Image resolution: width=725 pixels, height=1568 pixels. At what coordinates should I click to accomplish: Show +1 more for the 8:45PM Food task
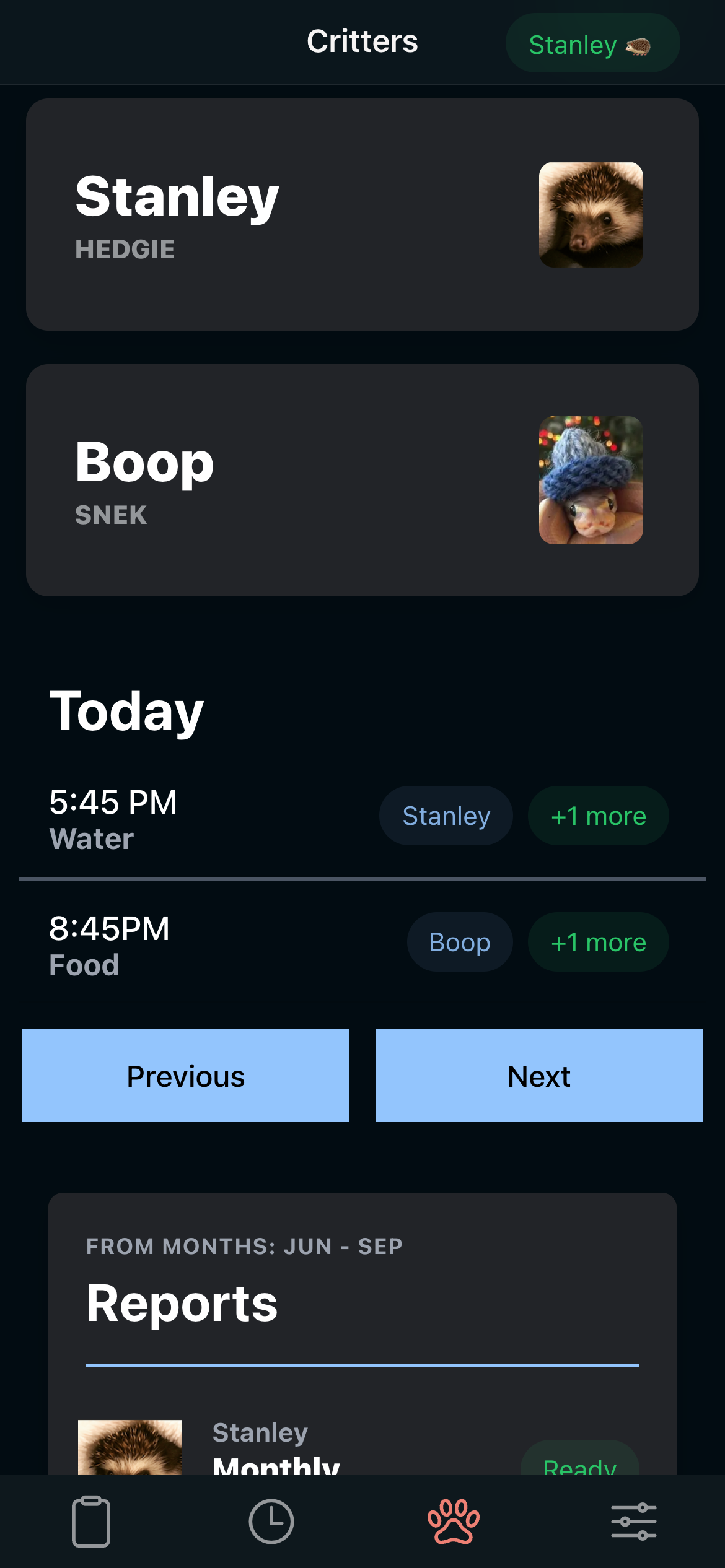[x=598, y=942]
